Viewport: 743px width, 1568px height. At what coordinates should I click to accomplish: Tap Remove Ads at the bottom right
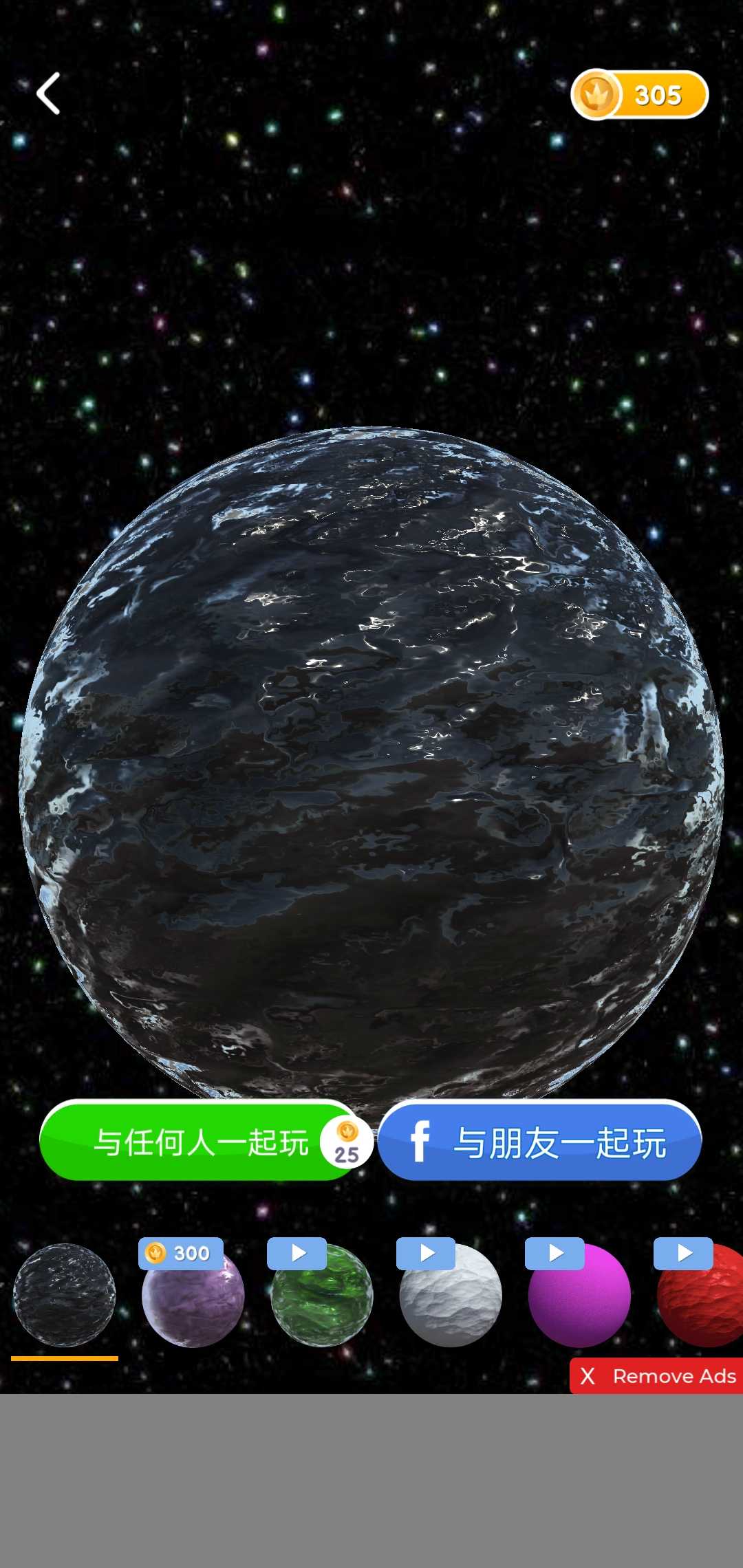[674, 1375]
